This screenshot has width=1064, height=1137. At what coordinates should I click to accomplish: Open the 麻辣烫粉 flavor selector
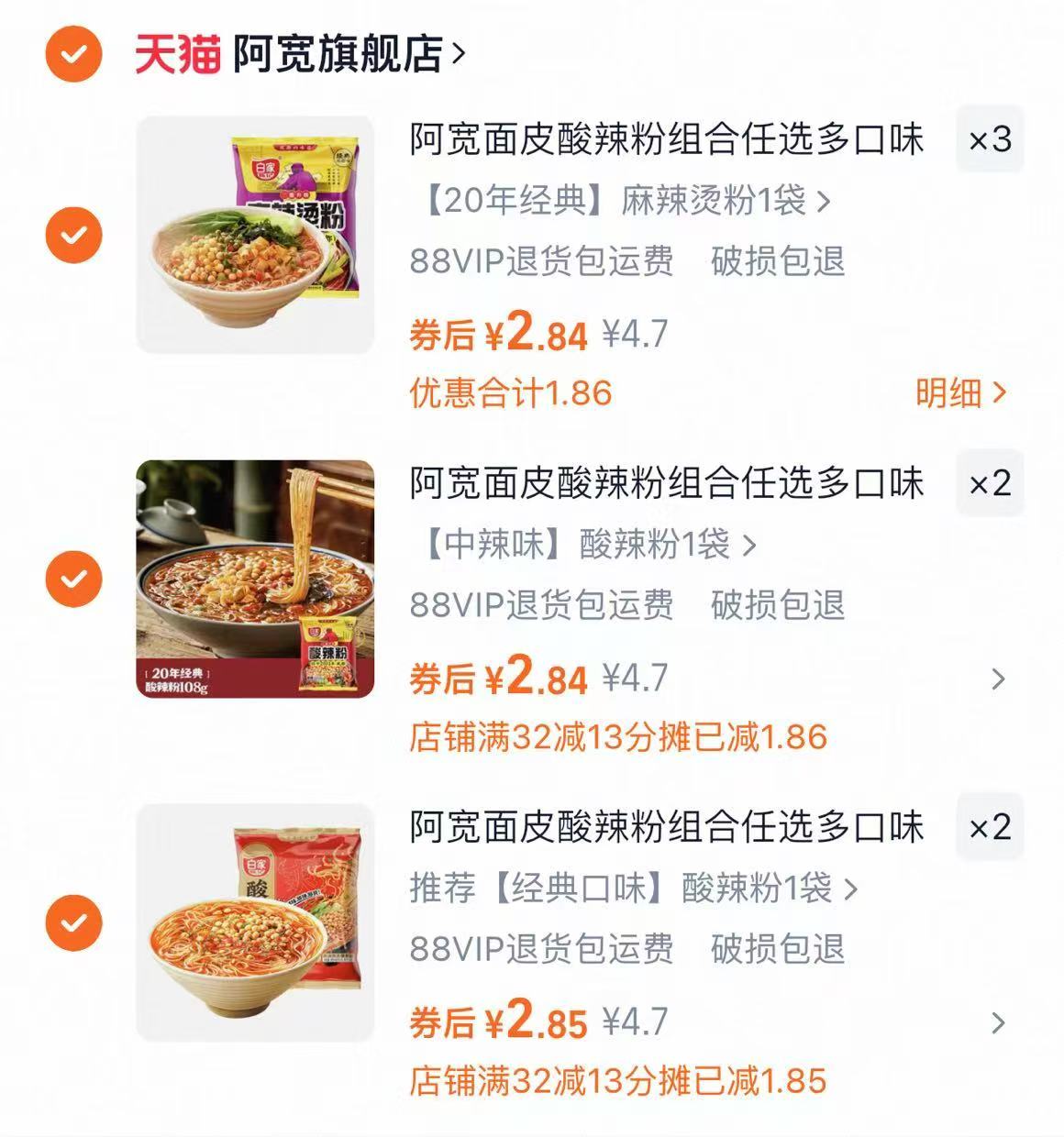(x=619, y=204)
